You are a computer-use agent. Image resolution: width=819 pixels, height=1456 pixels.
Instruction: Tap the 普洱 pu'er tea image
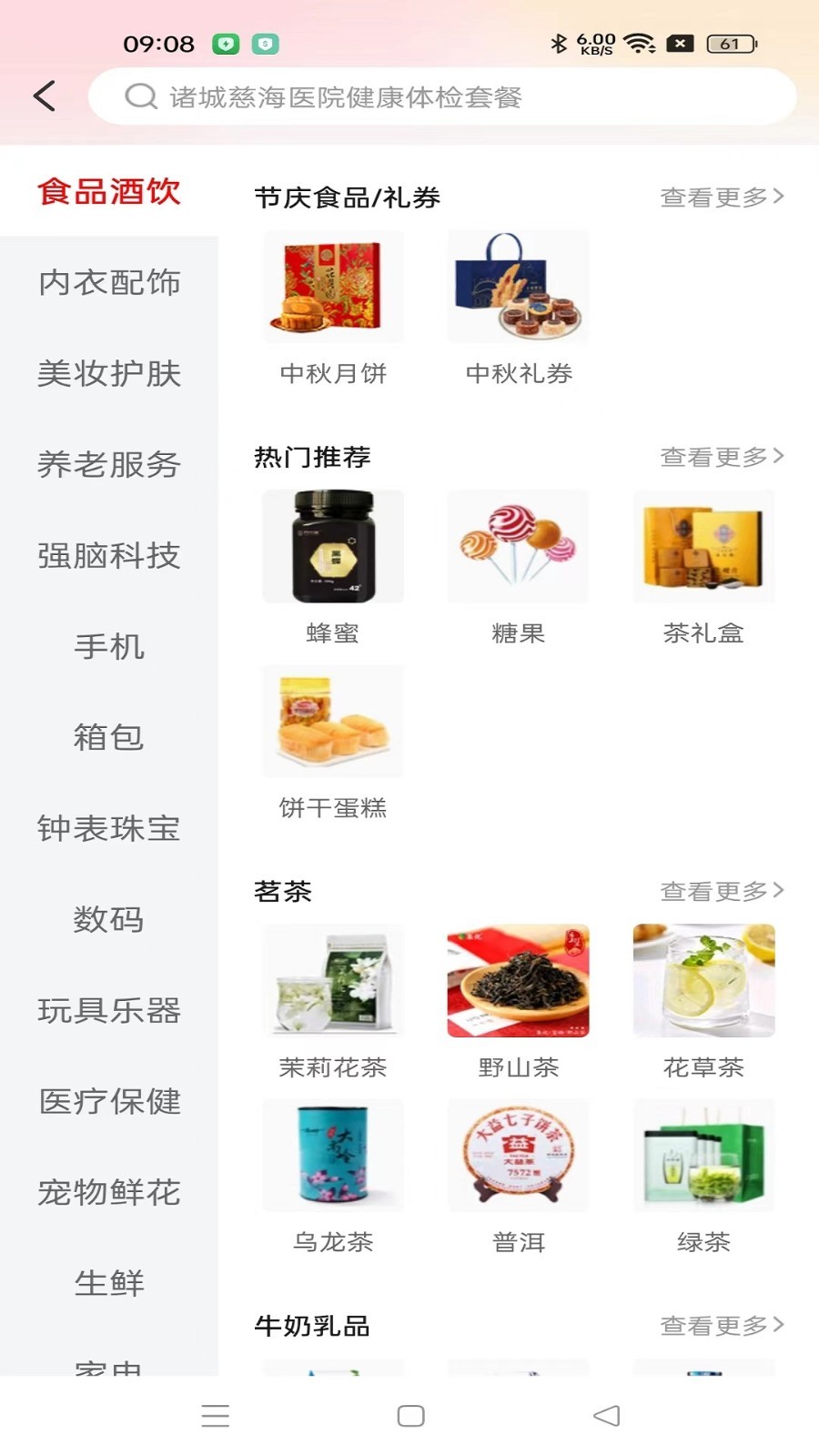point(518,1156)
